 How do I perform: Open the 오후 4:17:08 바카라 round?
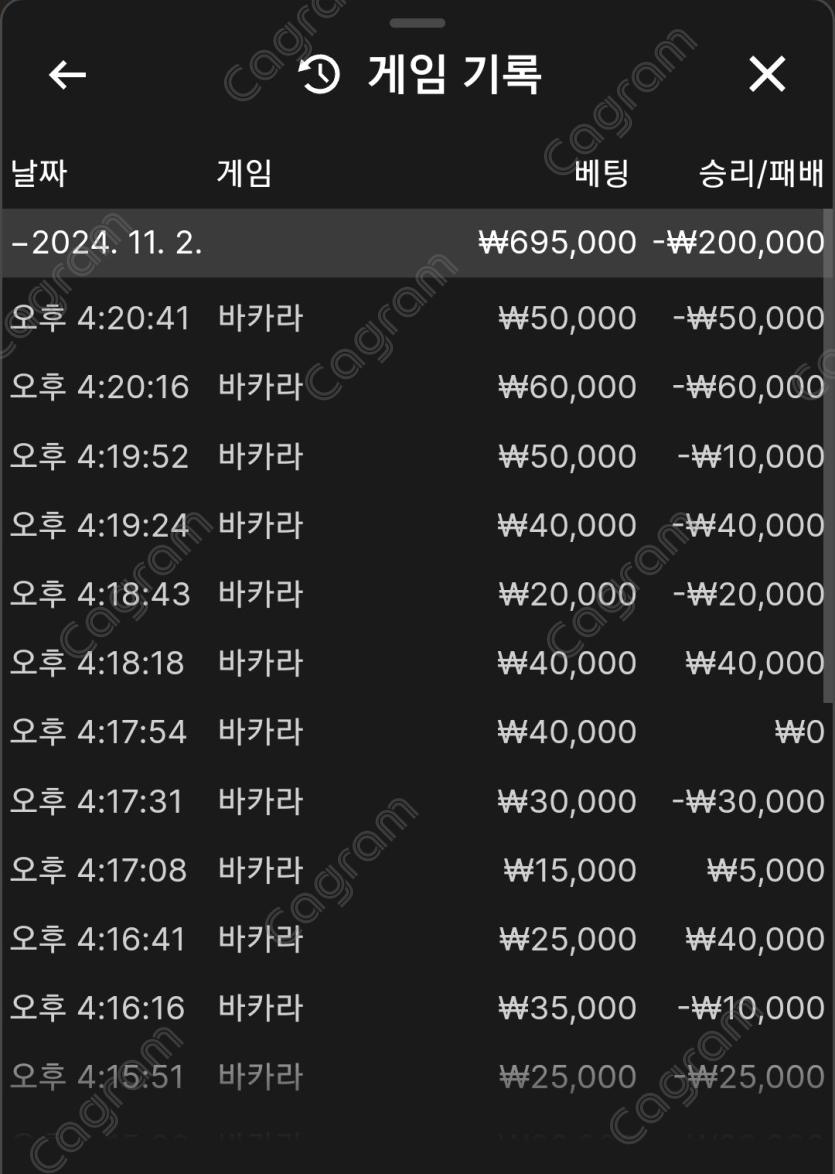[416, 870]
